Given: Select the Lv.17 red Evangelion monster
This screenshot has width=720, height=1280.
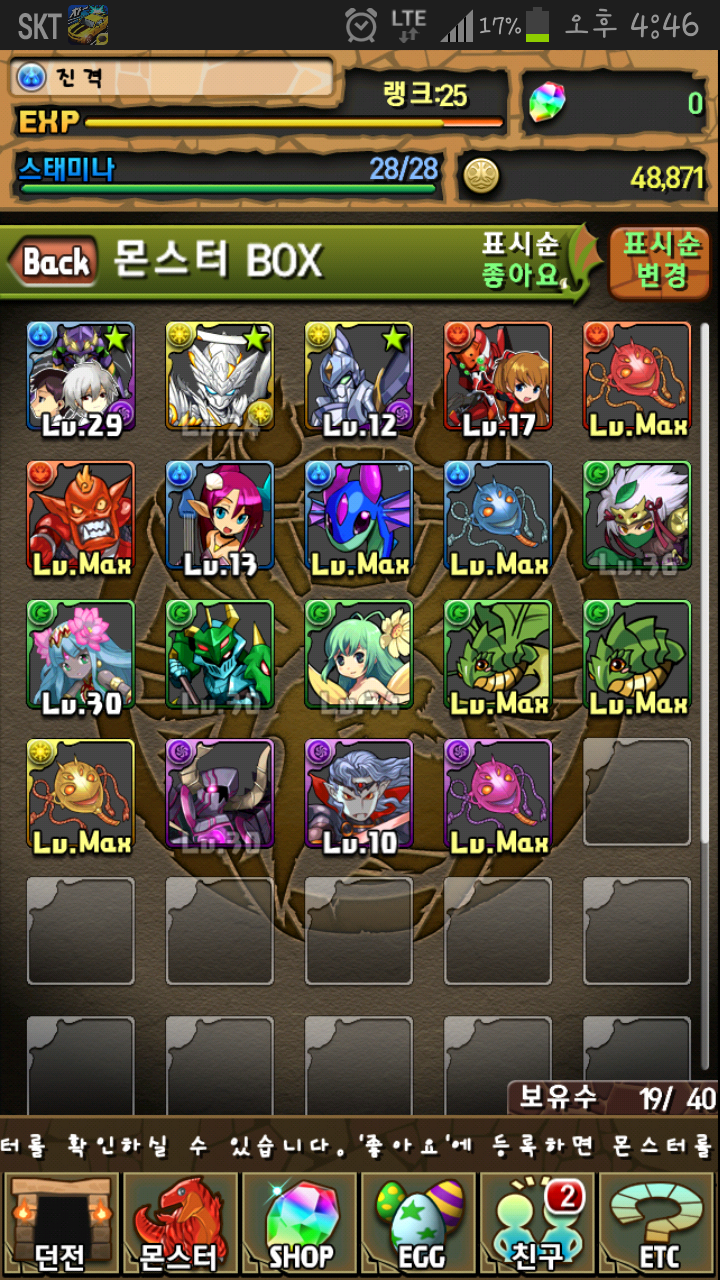Looking at the screenshot, I should pos(498,376).
